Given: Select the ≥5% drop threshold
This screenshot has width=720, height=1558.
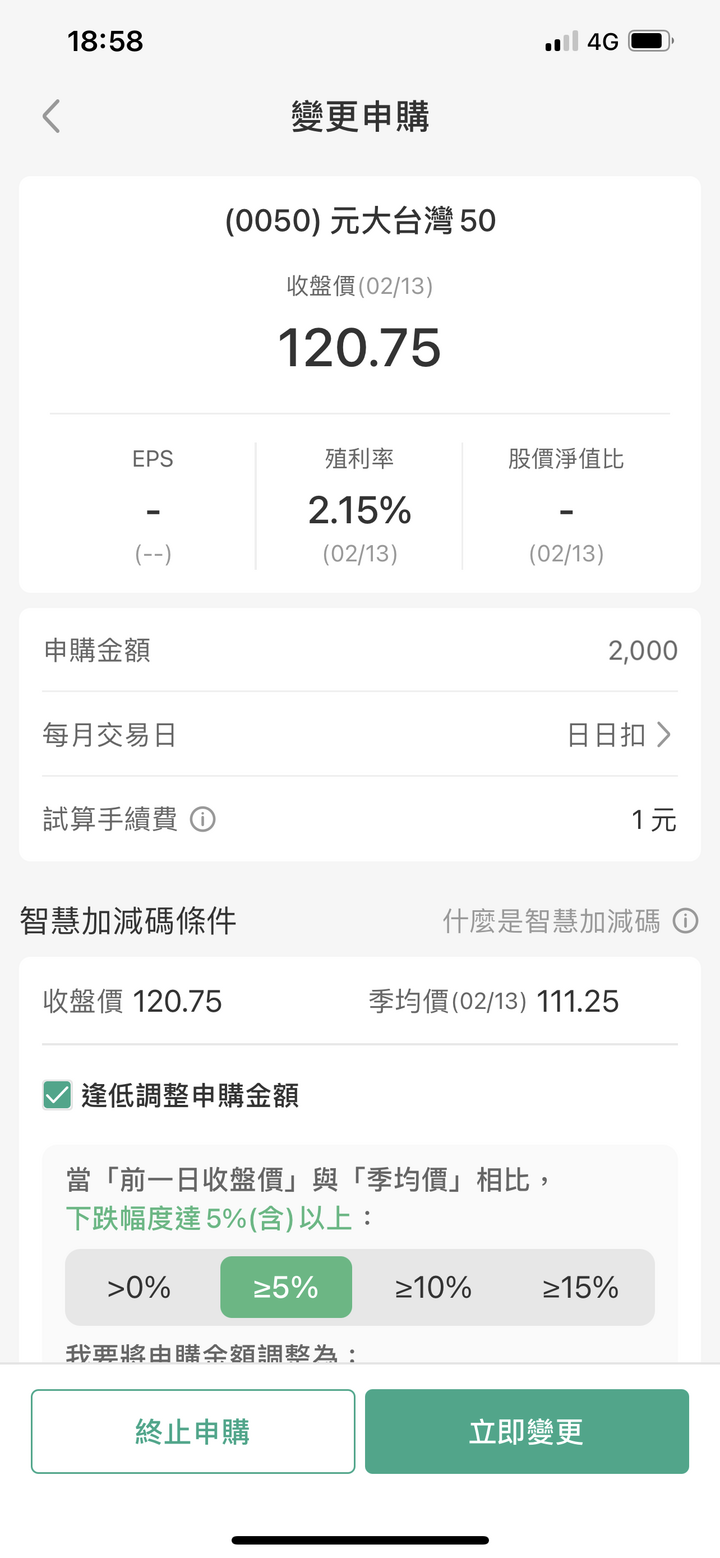Looking at the screenshot, I should [x=286, y=1287].
